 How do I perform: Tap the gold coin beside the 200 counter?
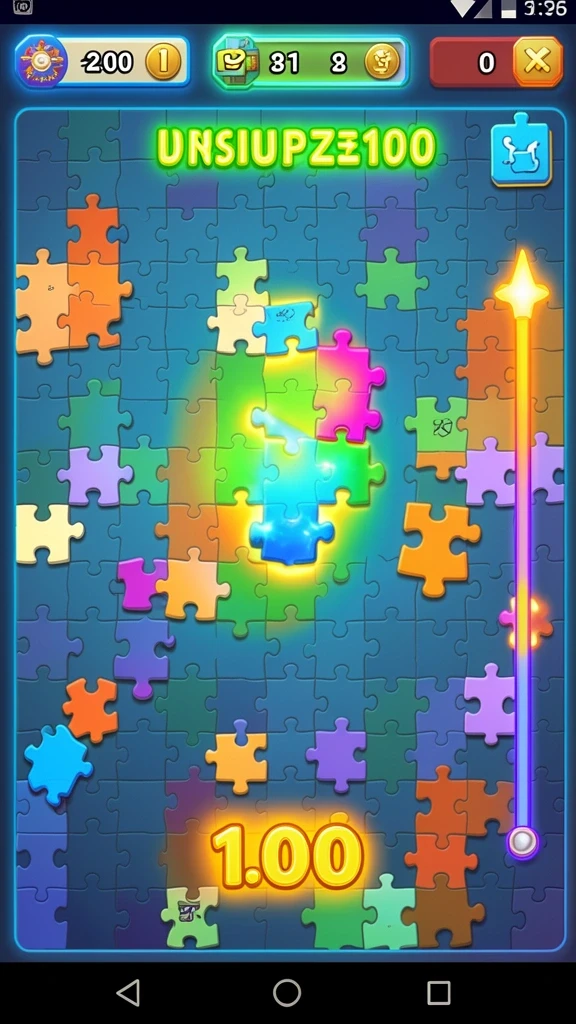pos(163,63)
